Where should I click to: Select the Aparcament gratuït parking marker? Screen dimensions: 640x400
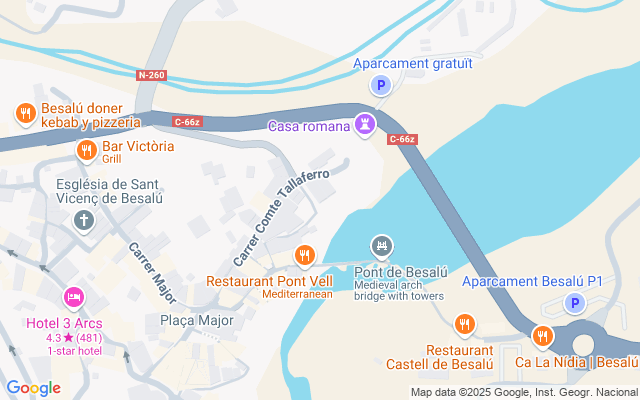click(380, 87)
